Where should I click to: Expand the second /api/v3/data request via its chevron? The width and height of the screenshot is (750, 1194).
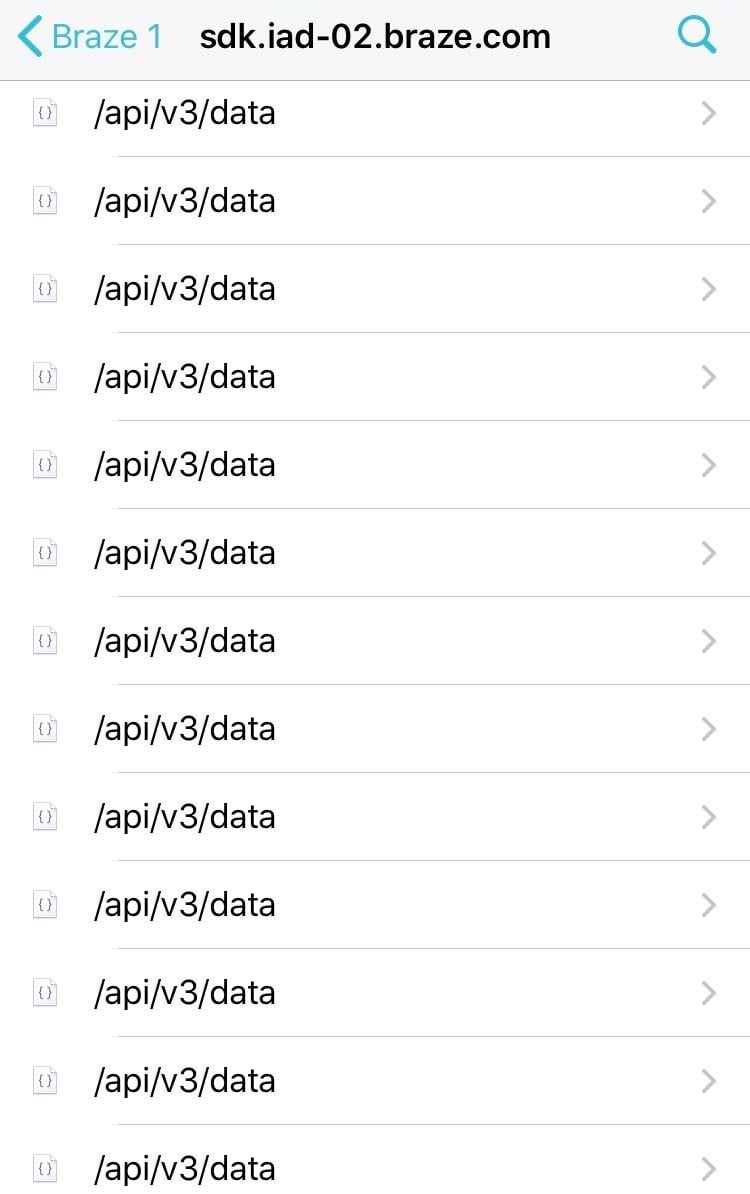(x=710, y=201)
